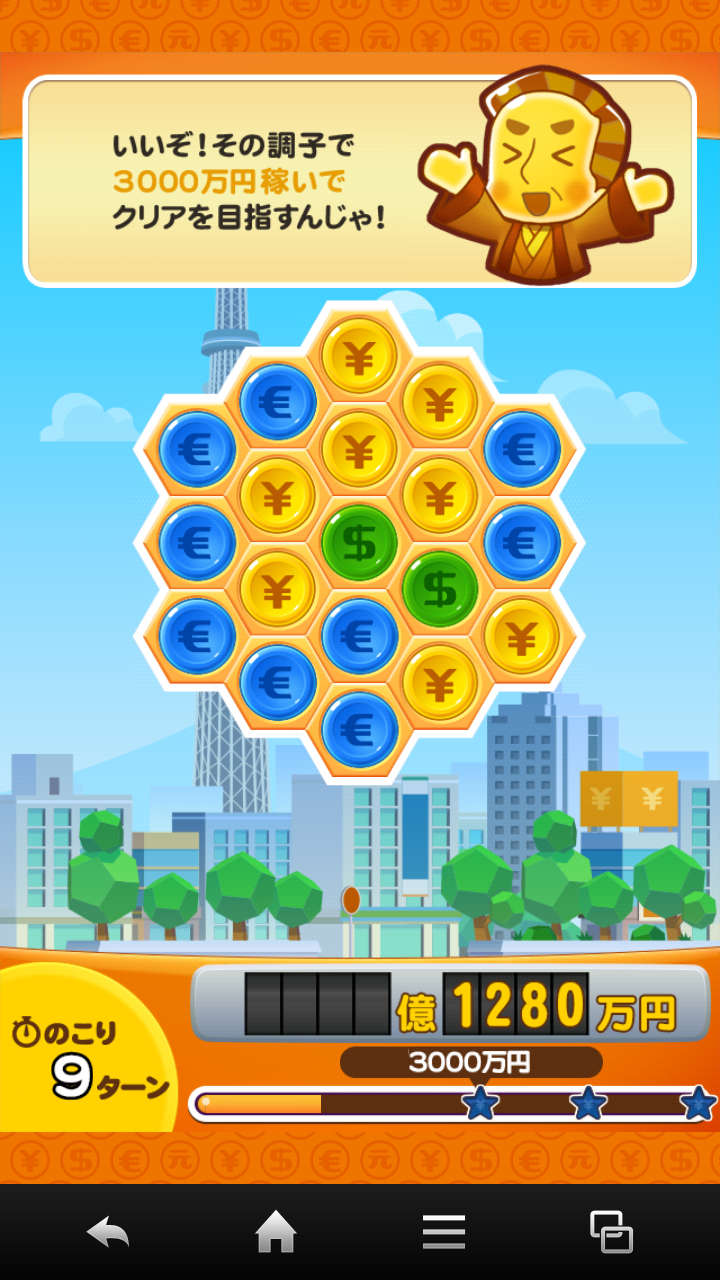Tap the euro coin at the board's bottom tip

pos(359,729)
